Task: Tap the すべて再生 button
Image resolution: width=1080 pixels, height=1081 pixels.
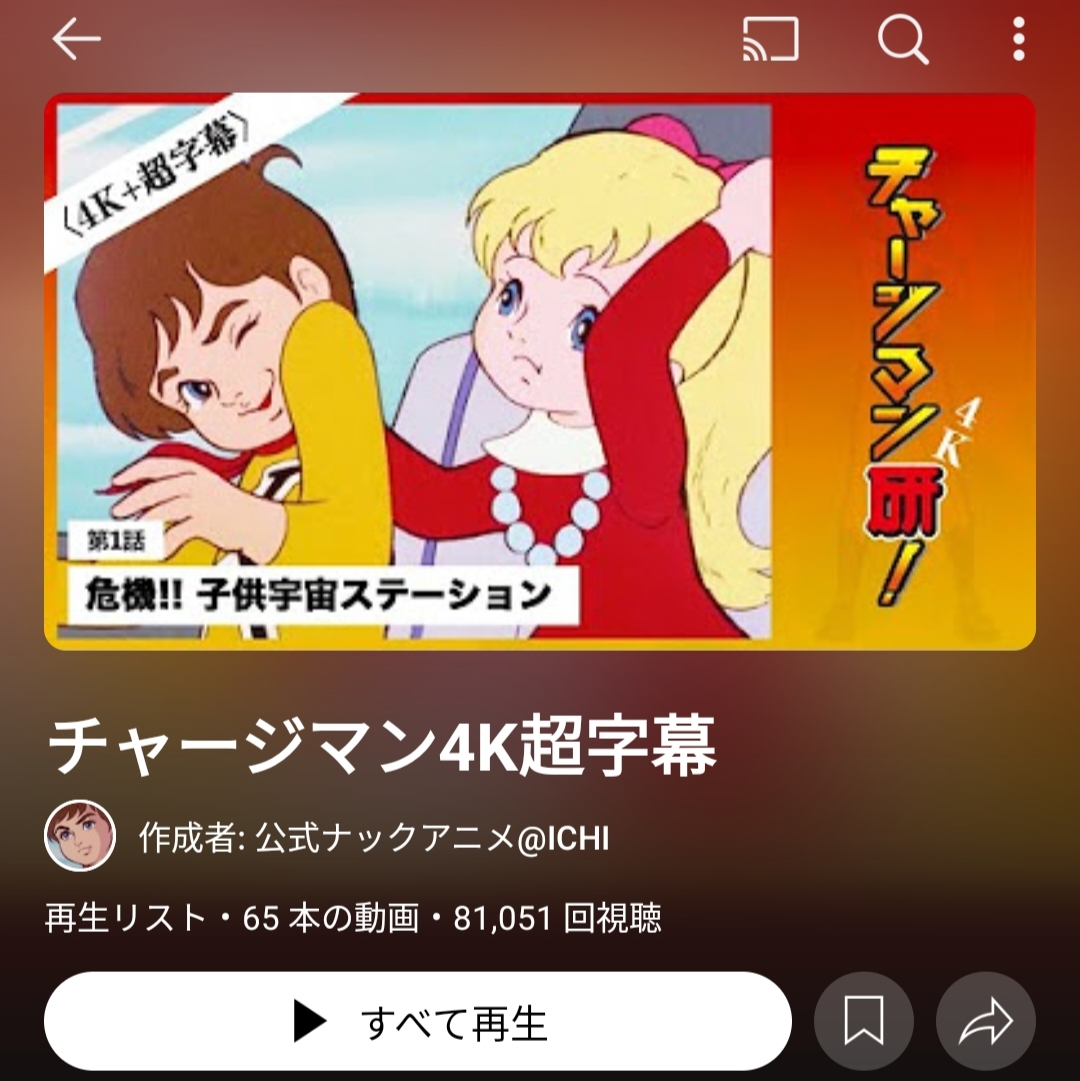Action: [418, 1021]
